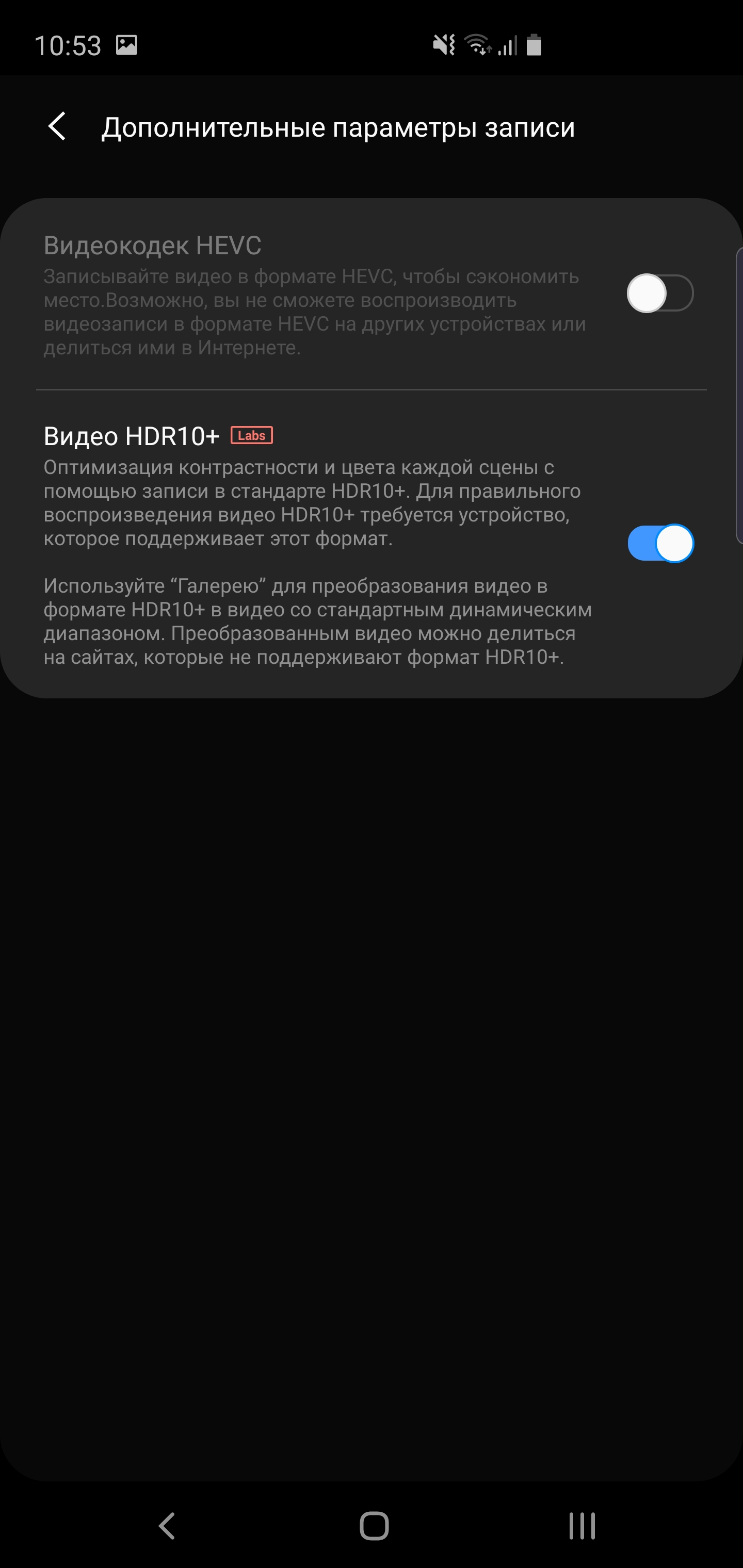
Task: Go back from Дополнительные параметры записи
Action: 57,126
